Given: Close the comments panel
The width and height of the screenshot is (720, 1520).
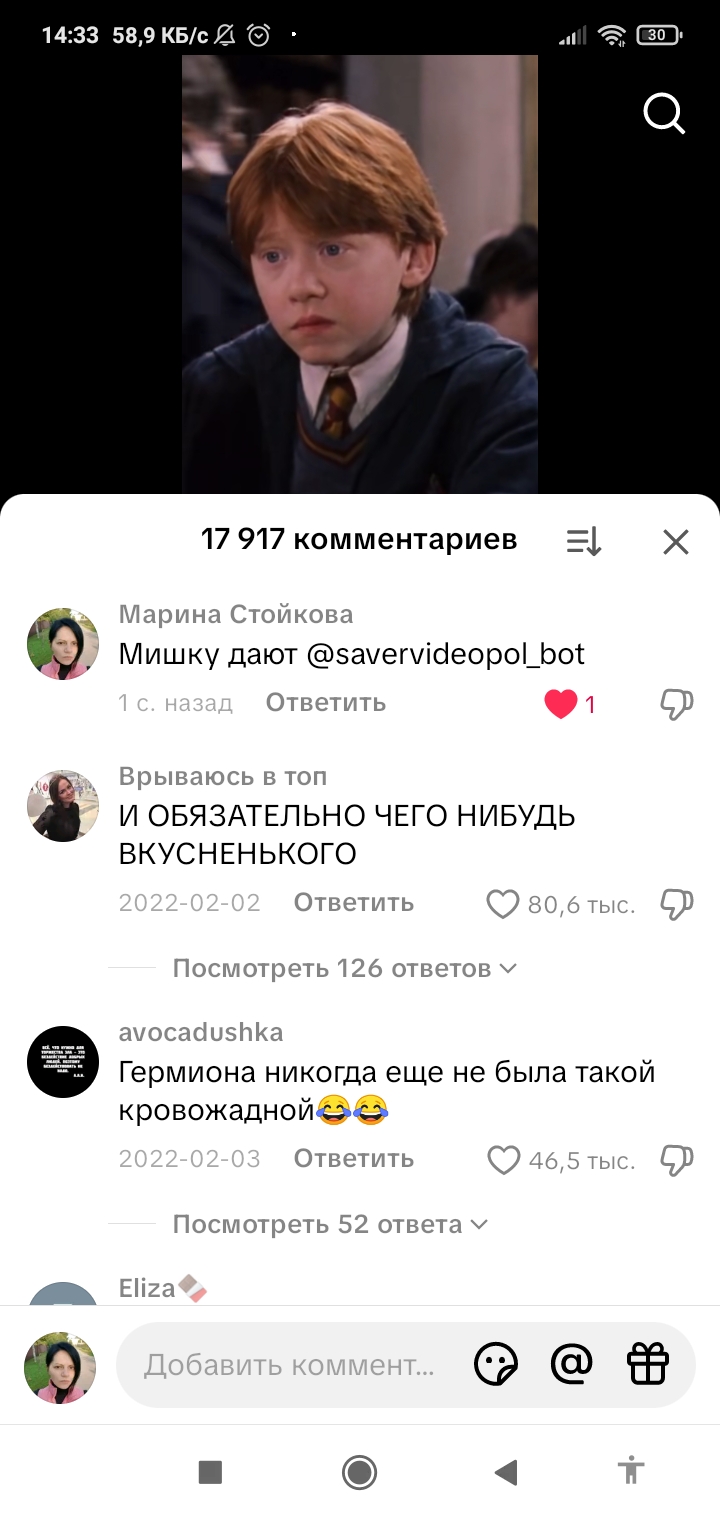Looking at the screenshot, I should click(676, 542).
